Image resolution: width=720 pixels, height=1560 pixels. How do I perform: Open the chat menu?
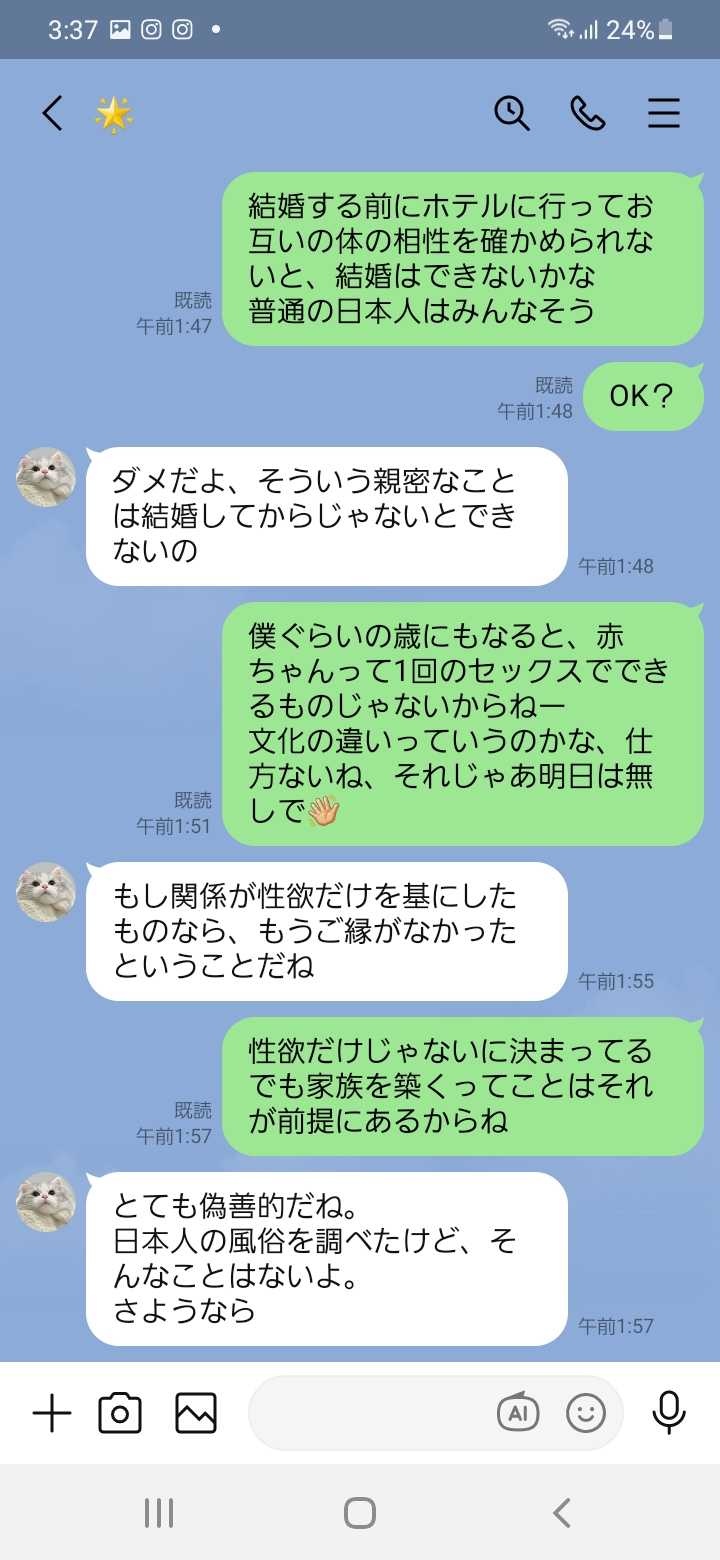[x=663, y=114]
